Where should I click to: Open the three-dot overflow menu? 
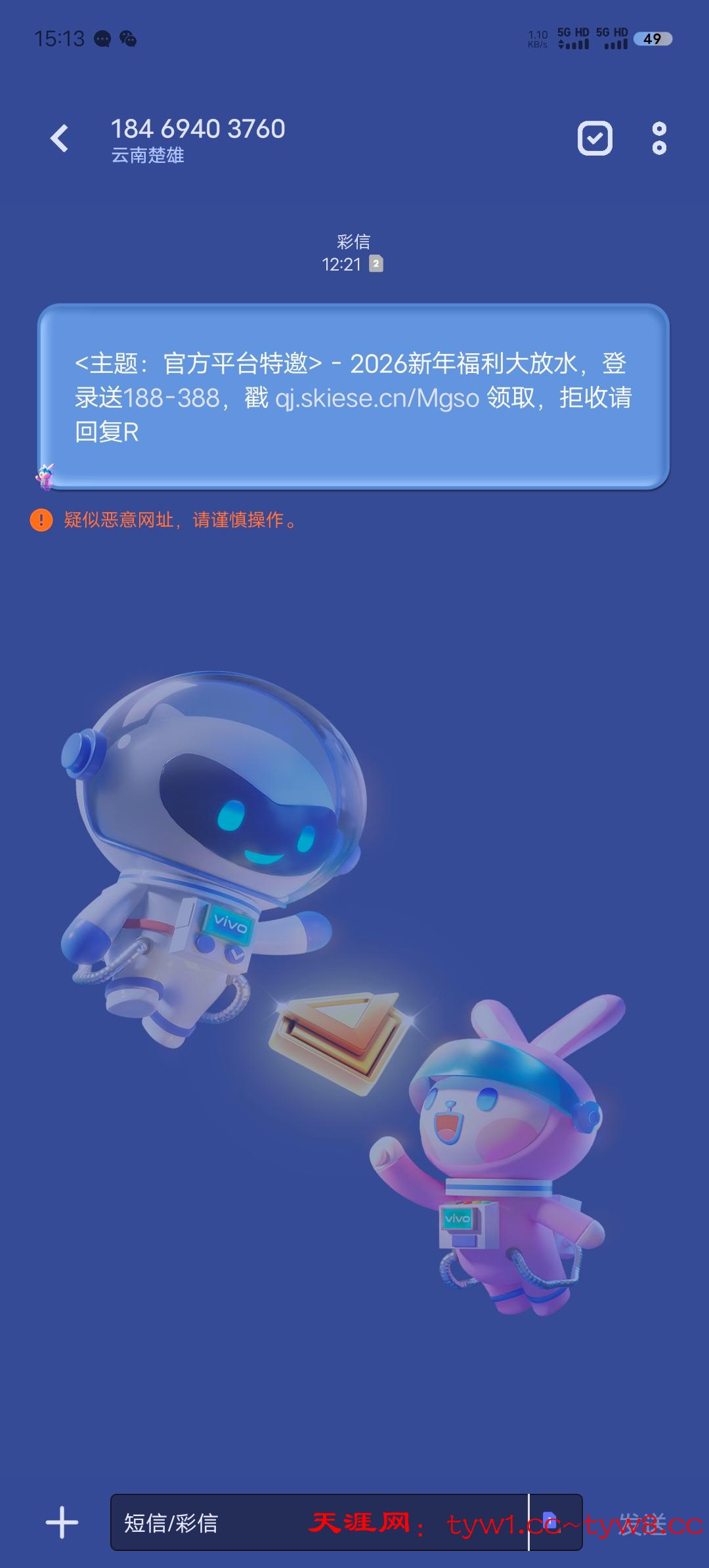[659, 139]
